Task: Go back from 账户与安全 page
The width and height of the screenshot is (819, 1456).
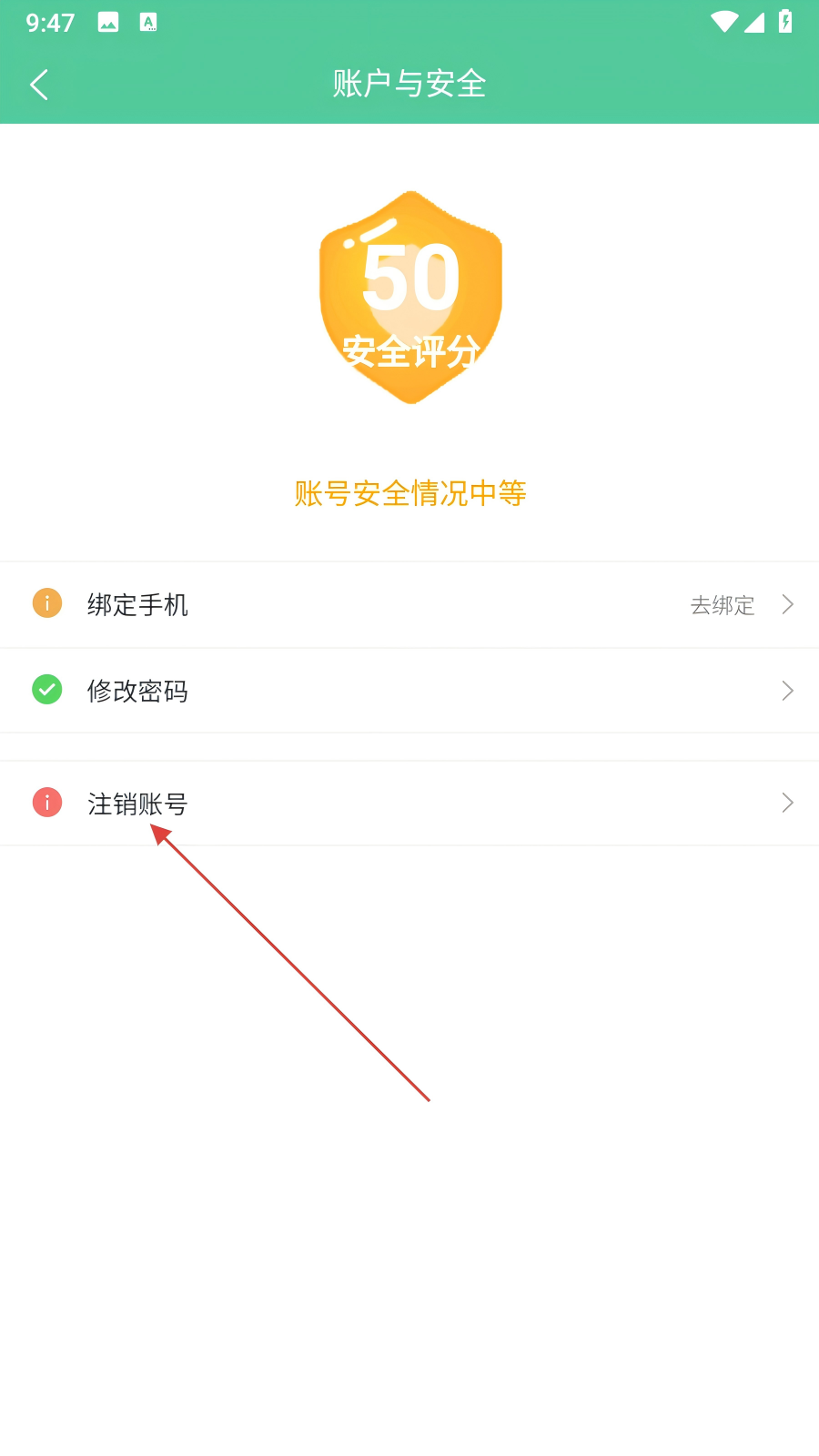Action: [39, 85]
